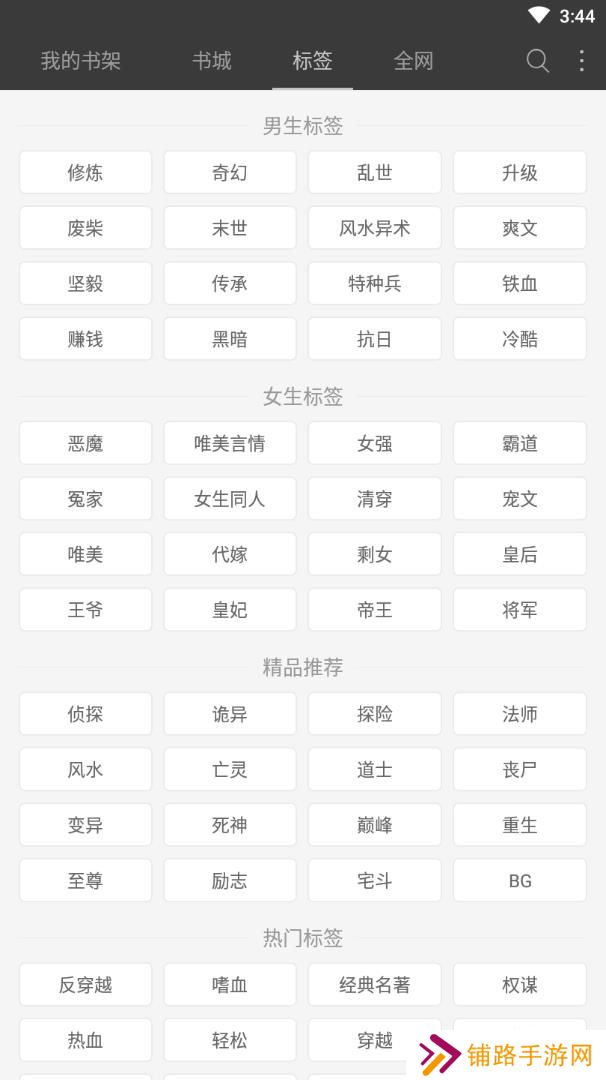Tap the 巅峰 tag chip
Image resolution: width=606 pixels, height=1080 pixels.
[375, 825]
